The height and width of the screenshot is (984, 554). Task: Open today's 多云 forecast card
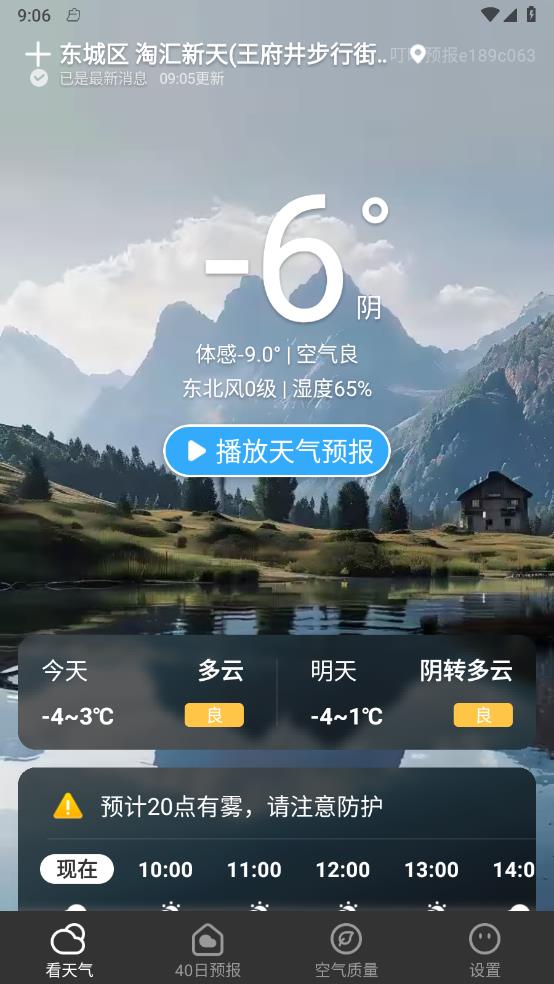click(147, 693)
